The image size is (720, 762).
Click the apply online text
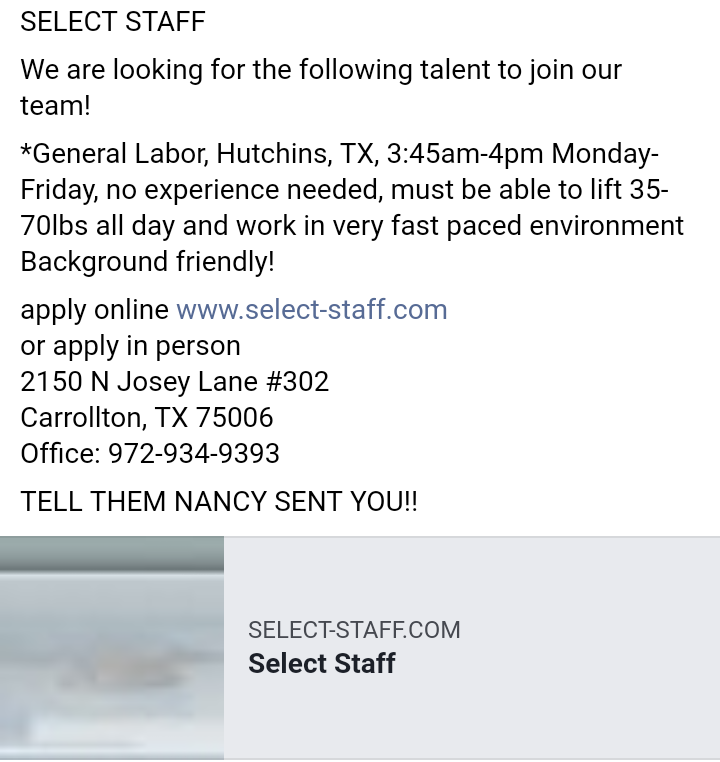coord(93,310)
